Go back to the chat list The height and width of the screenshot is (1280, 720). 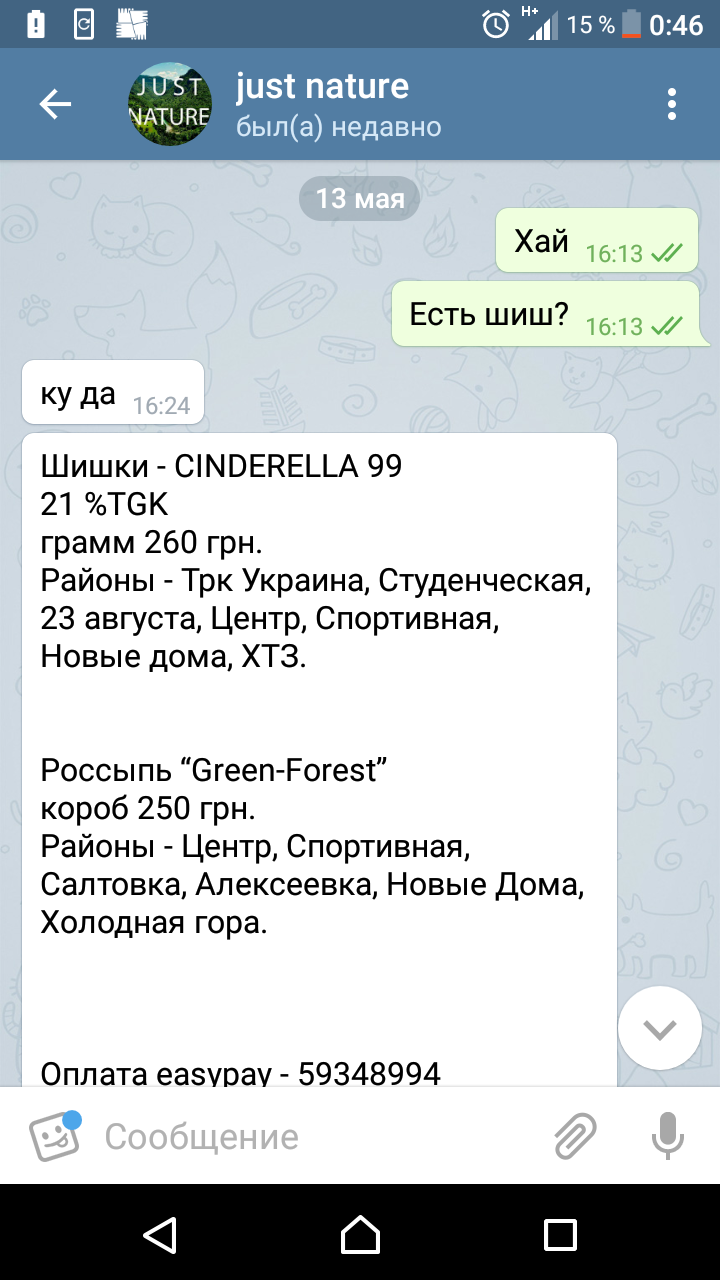click(x=55, y=105)
